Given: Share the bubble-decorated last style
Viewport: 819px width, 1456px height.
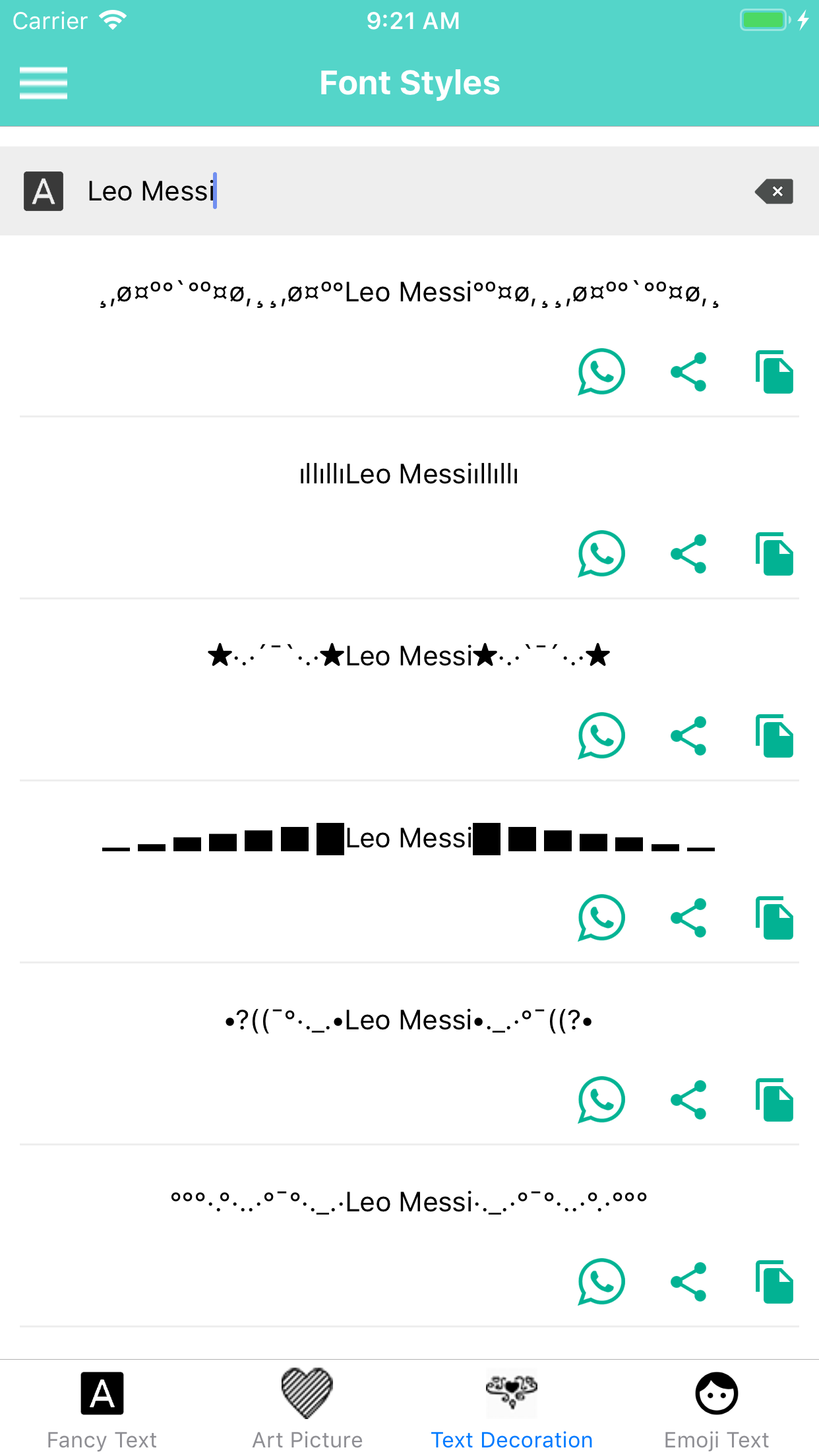Looking at the screenshot, I should coord(688,1282).
